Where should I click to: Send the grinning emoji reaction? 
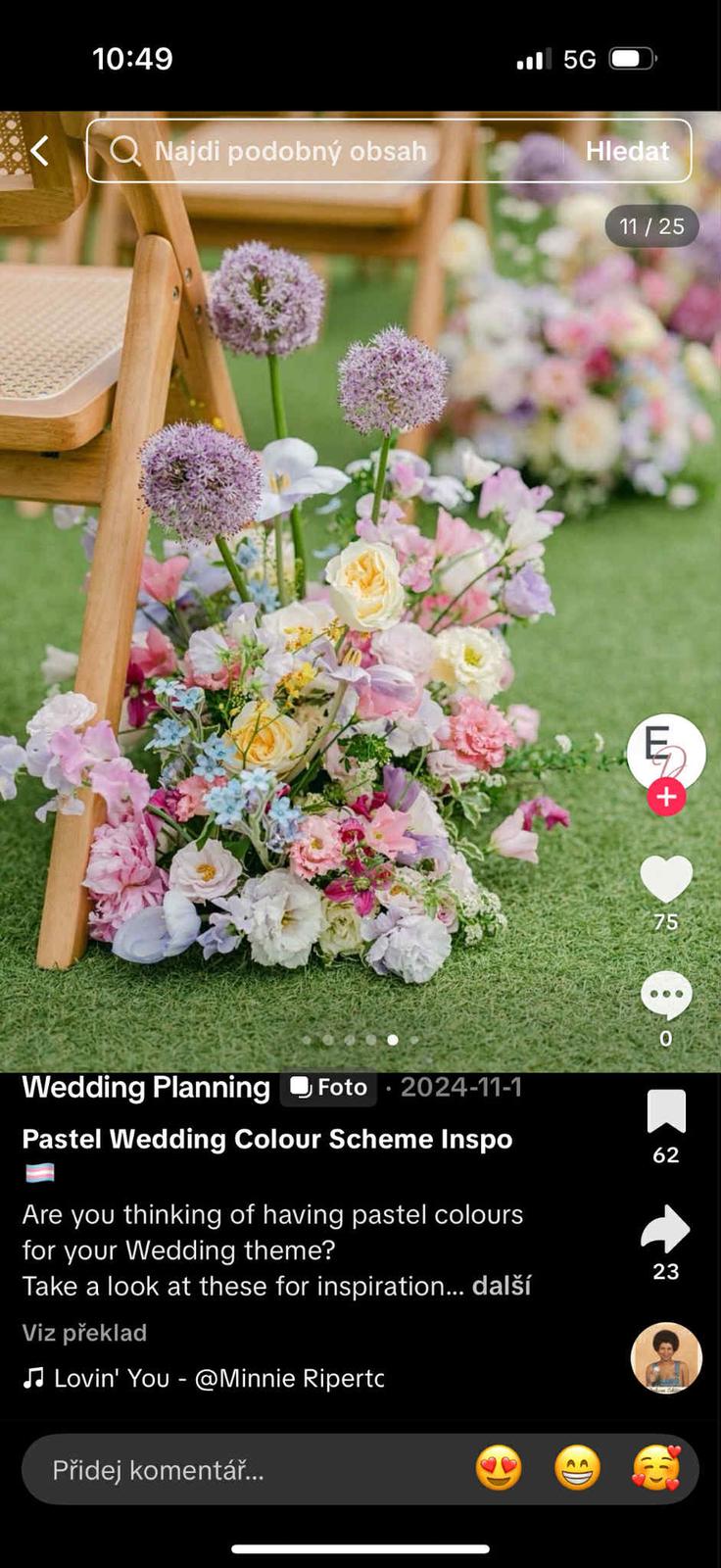click(577, 1470)
